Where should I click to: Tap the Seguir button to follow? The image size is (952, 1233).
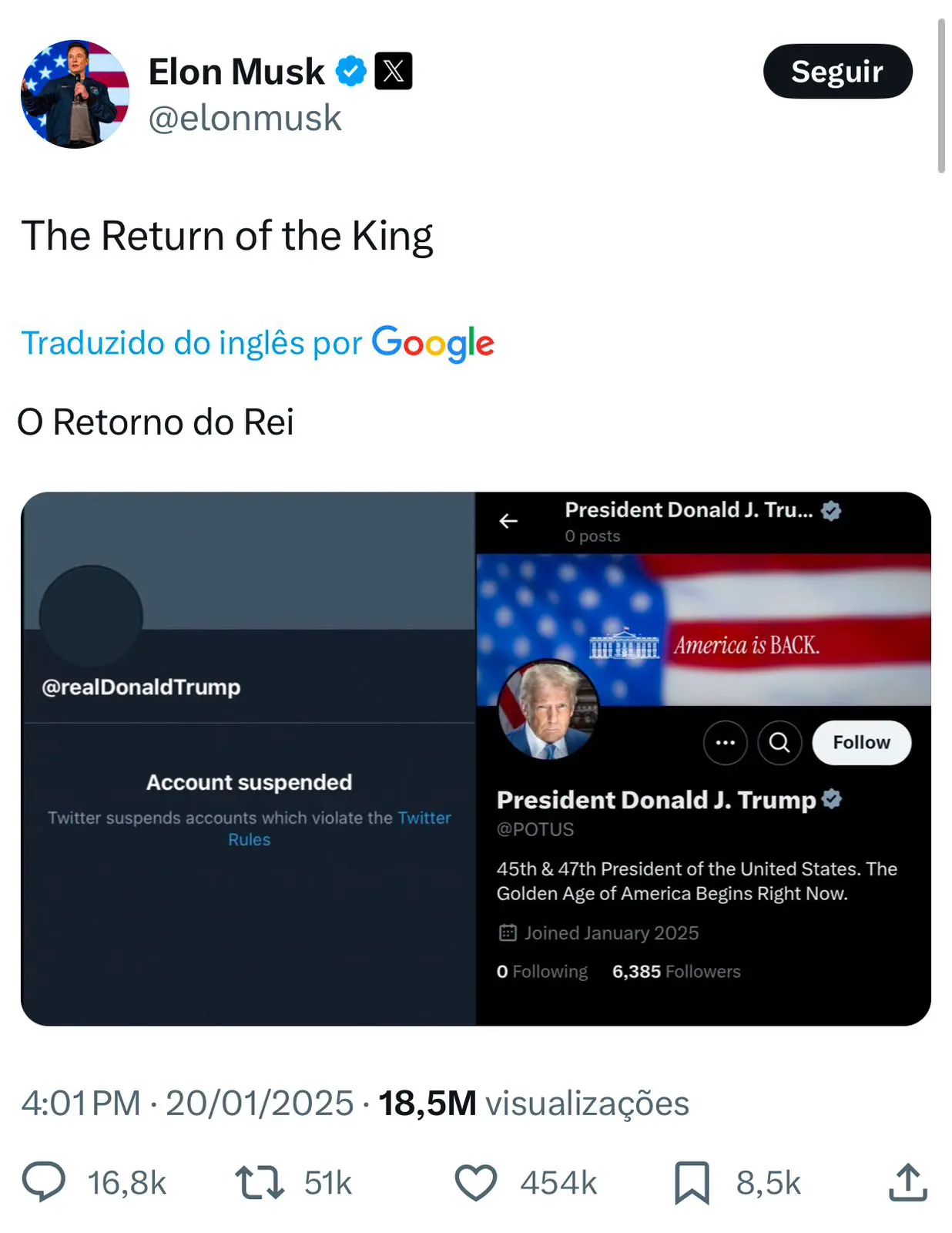(x=837, y=72)
